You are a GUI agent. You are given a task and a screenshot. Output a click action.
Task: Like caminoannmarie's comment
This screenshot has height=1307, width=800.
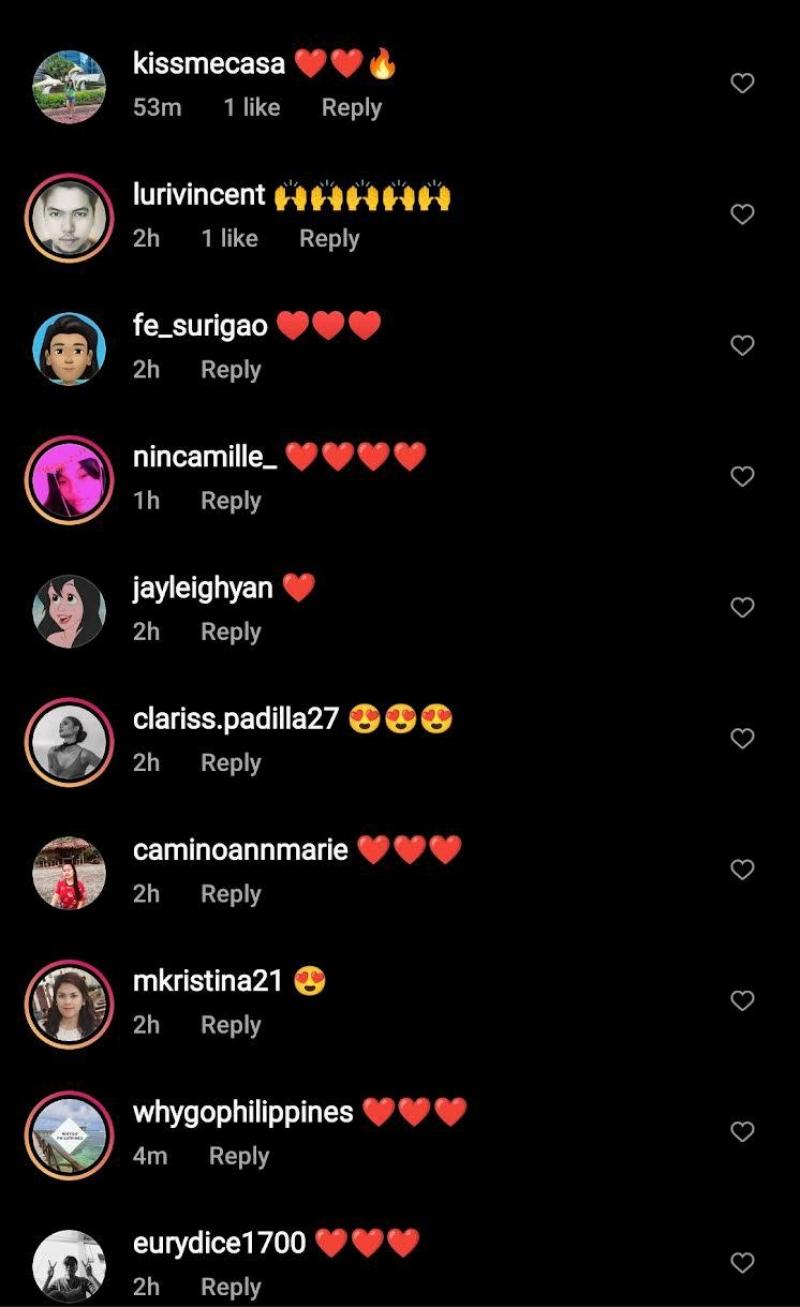pos(742,869)
